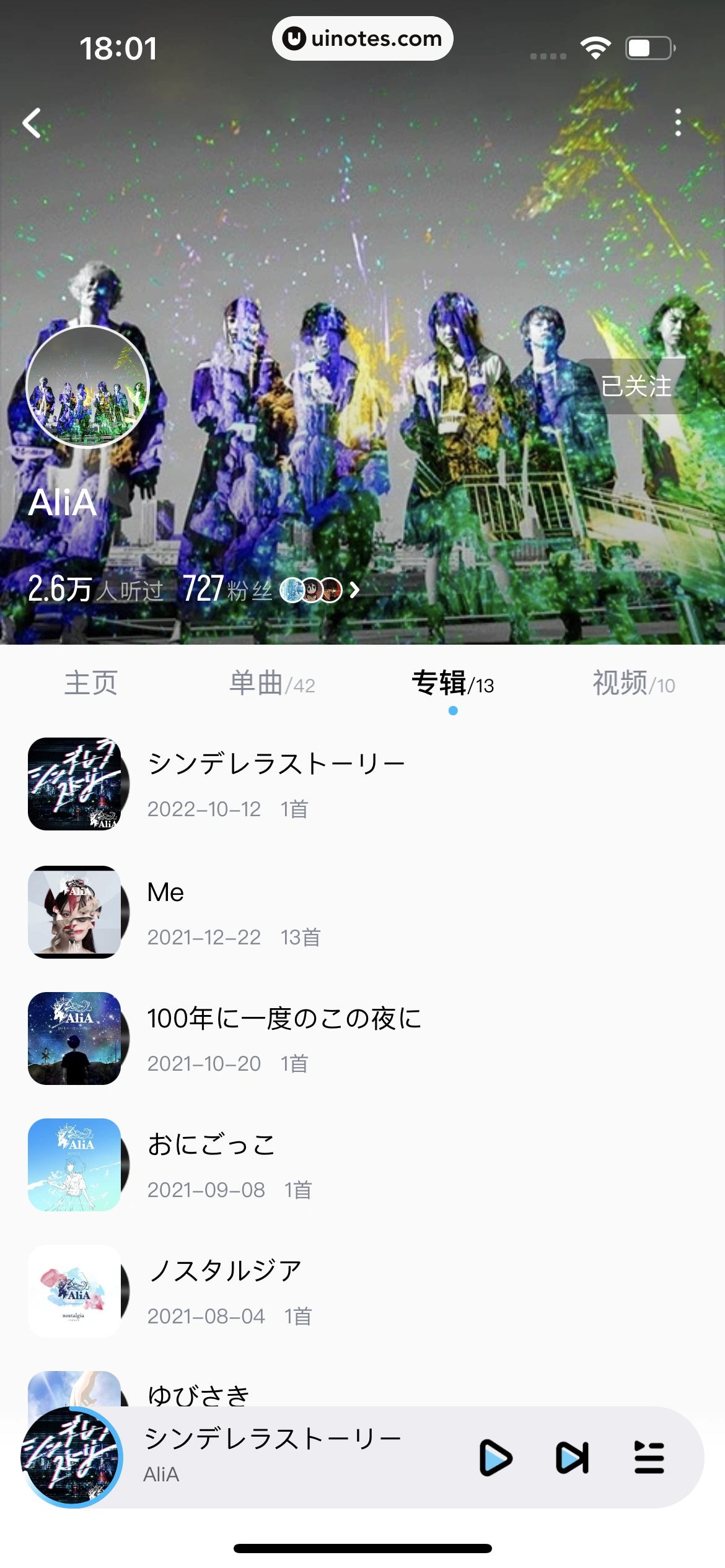Open the album 100年に一度のこの夜に

[284, 1039]
